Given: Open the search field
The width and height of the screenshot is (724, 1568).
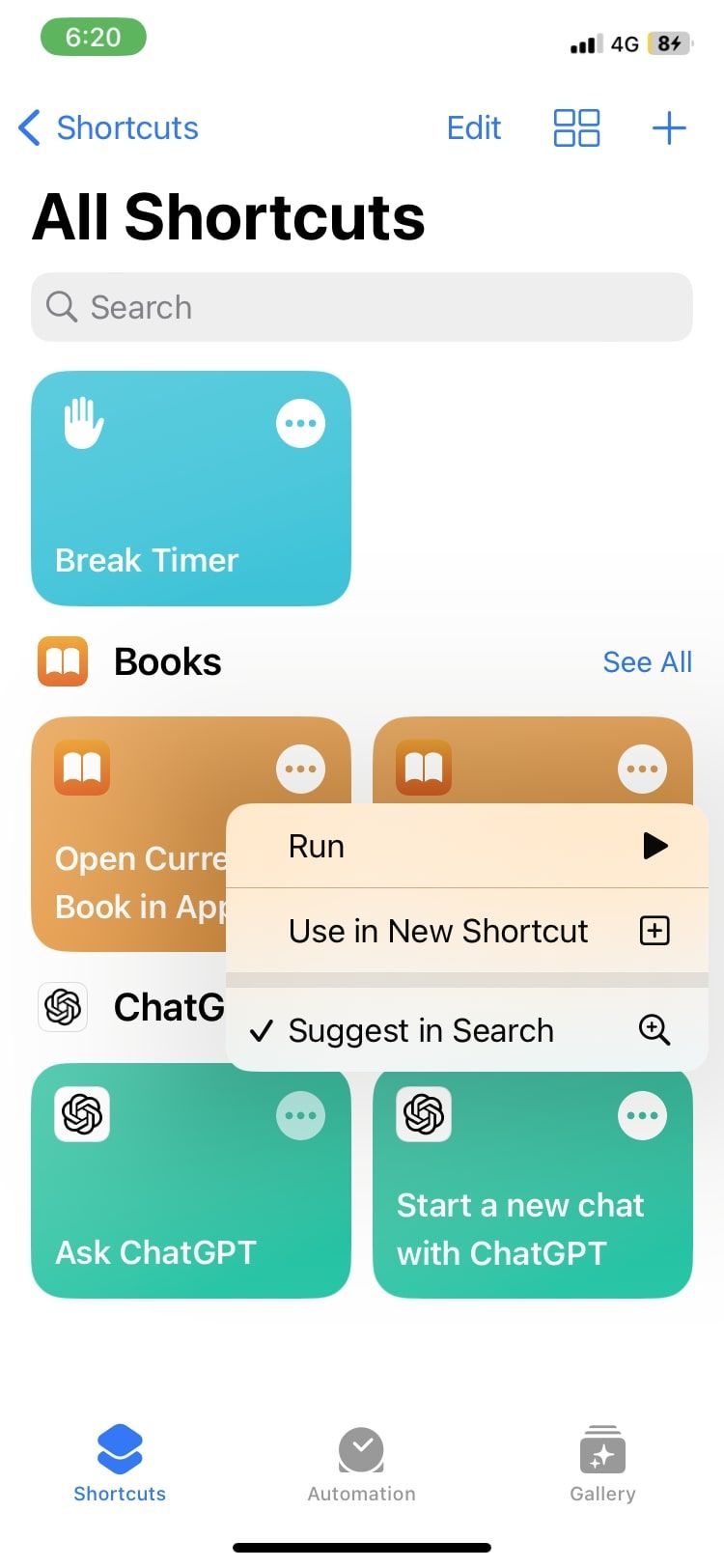Looking at the screenshot, I should 361,307.
